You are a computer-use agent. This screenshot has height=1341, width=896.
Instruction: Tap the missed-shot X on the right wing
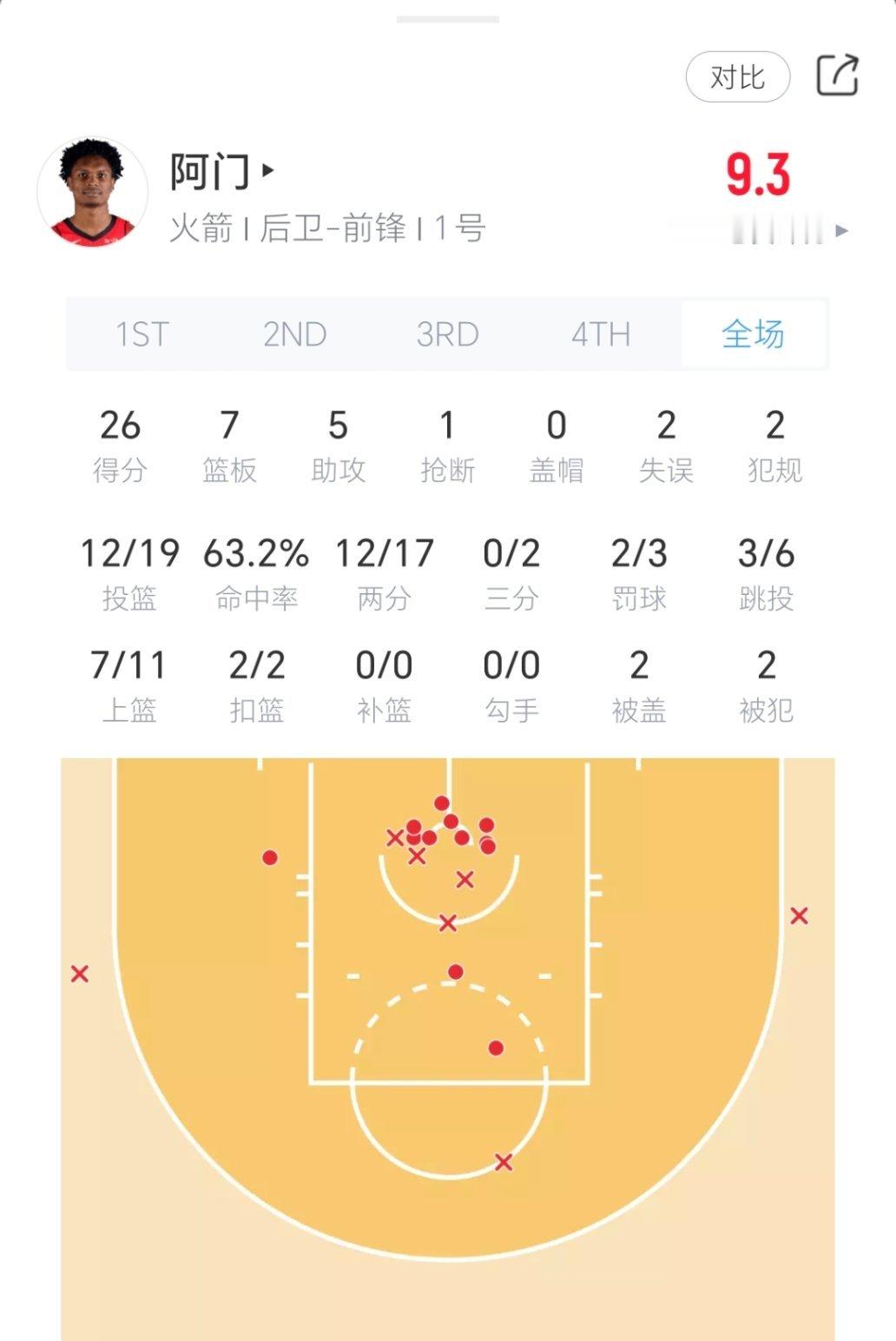pos(800,914)
